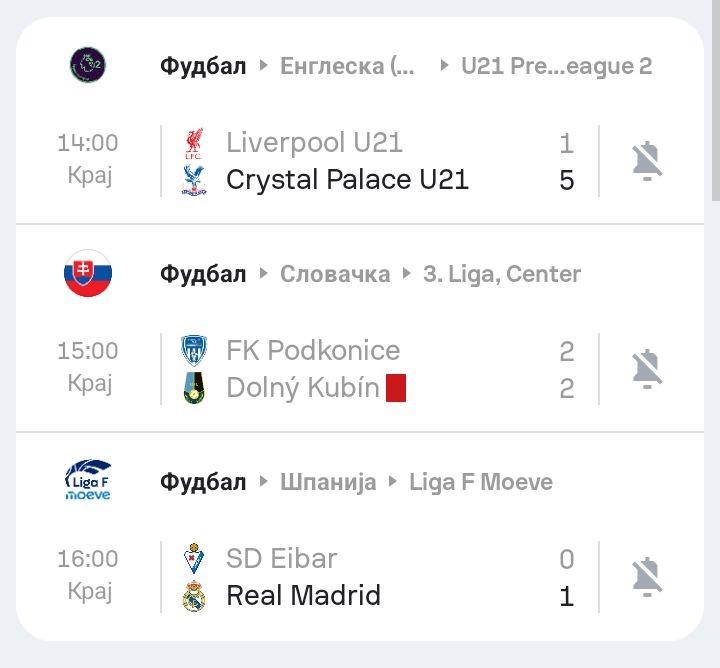Toggle the notification bell for SD Eibar match

click(647, 577)
